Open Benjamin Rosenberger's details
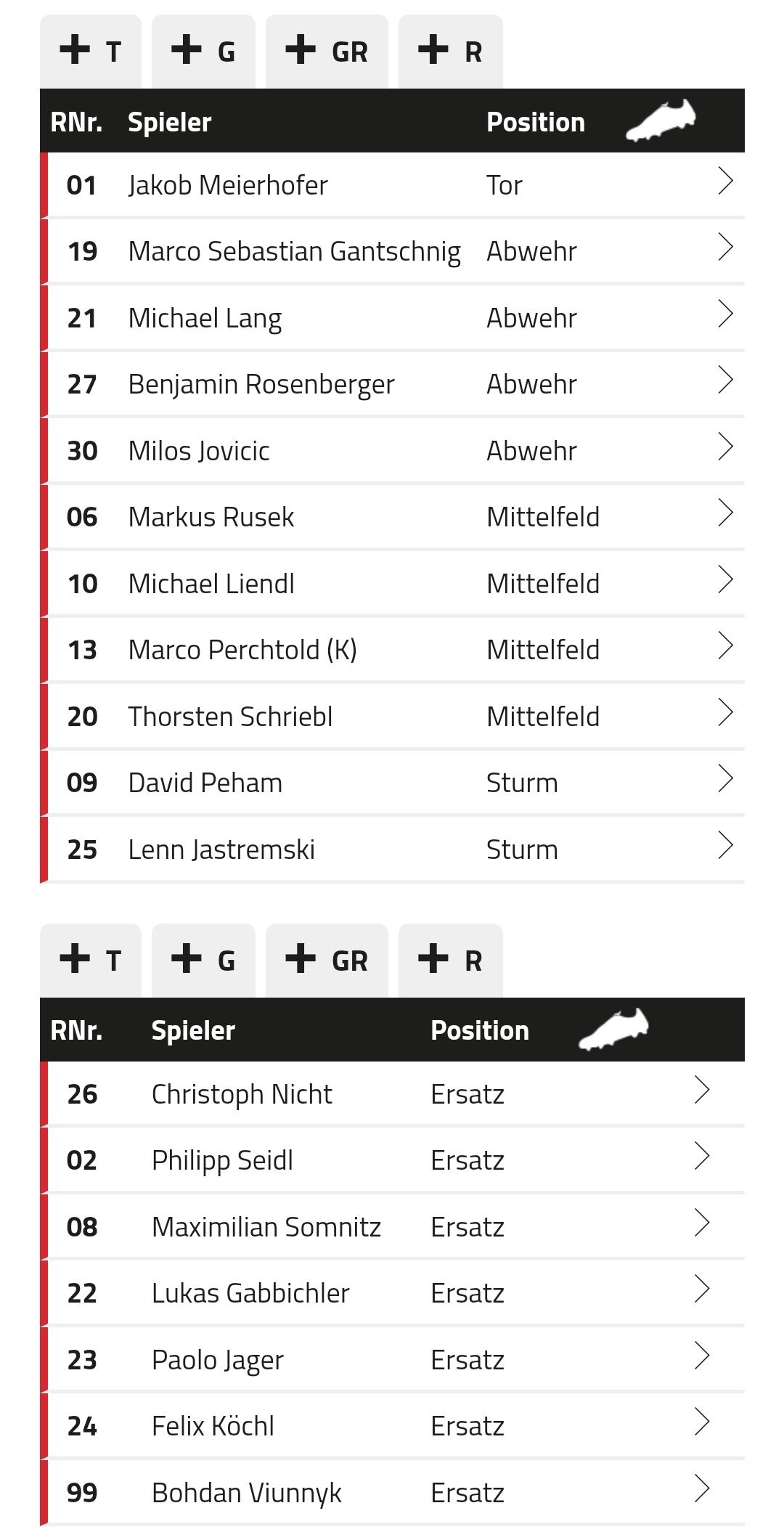Image resolution: width=784 pixels, height=1540 pixels. [392, 384]
